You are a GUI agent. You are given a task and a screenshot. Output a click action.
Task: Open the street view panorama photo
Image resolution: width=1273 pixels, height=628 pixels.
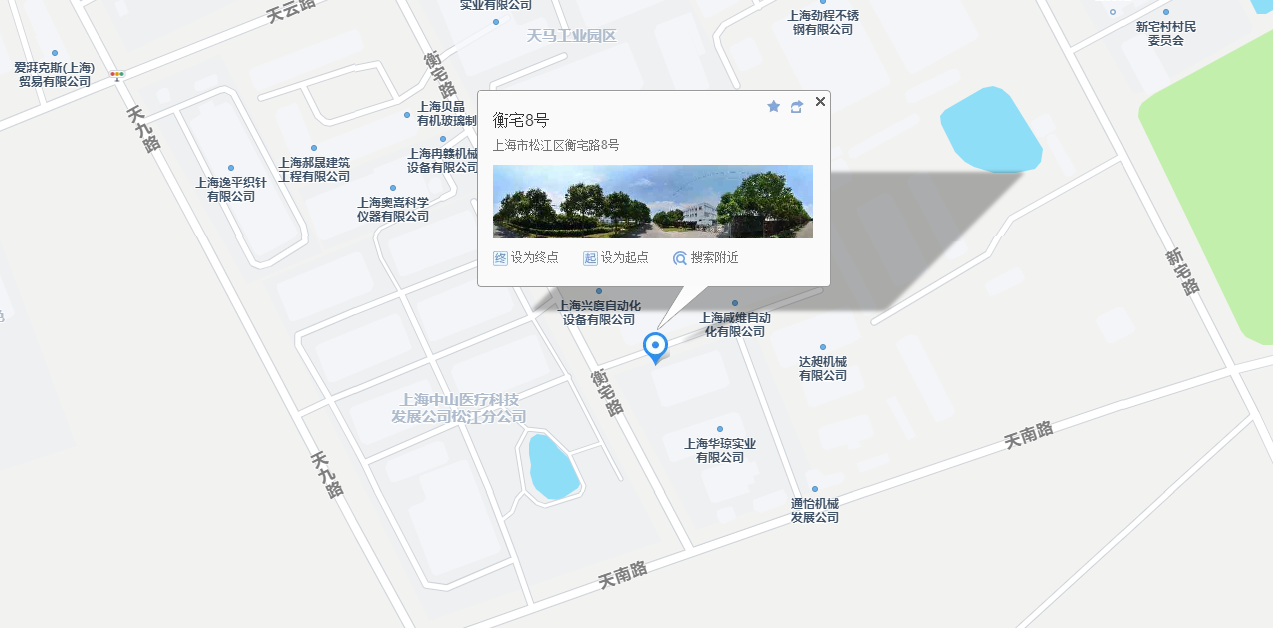click(x=652, y=201)
